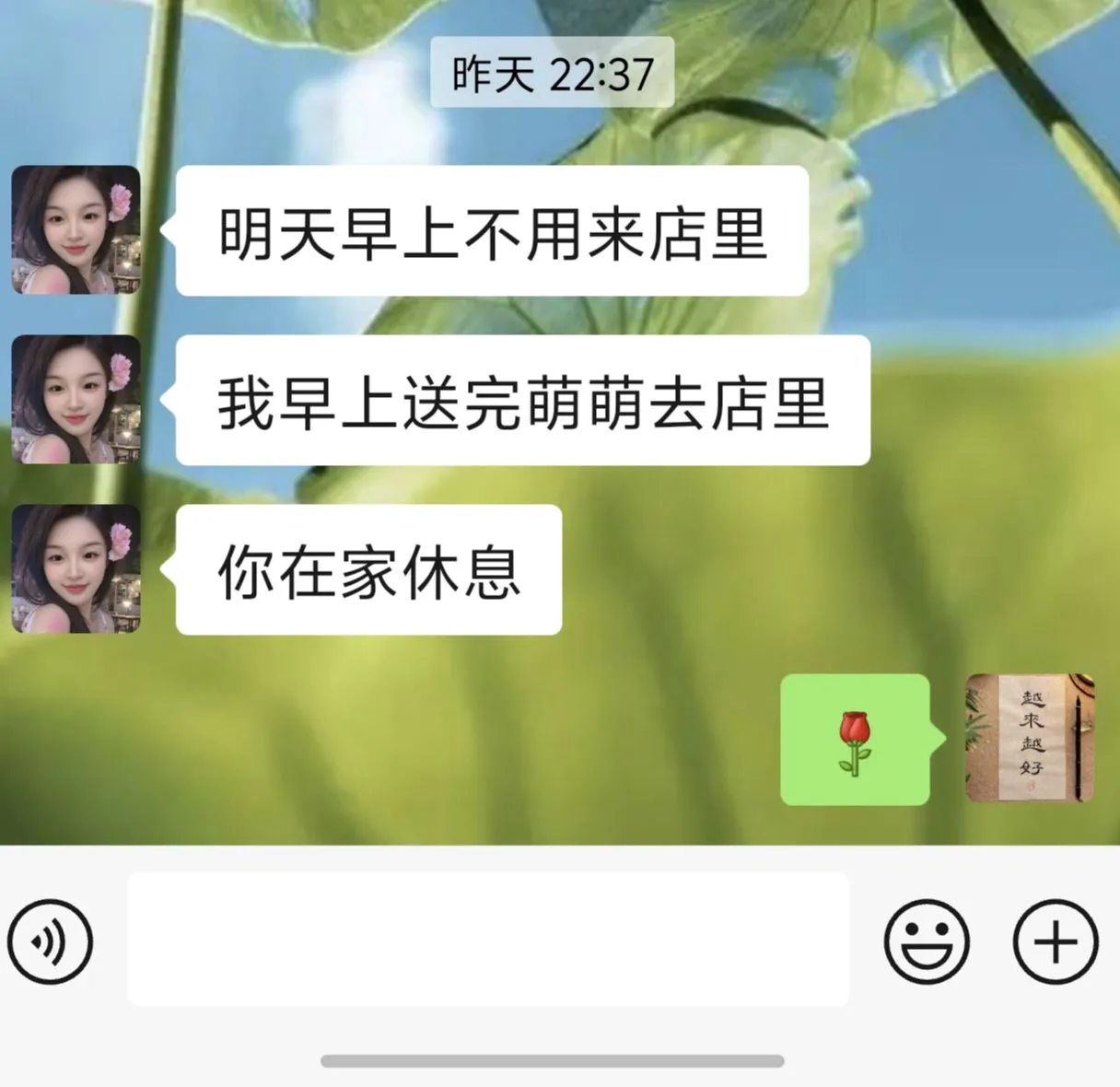Open my own avatar beside the rose message
Image resolution: width=1120 pixels, height=1087 pixels.
tap(1030, 739)
